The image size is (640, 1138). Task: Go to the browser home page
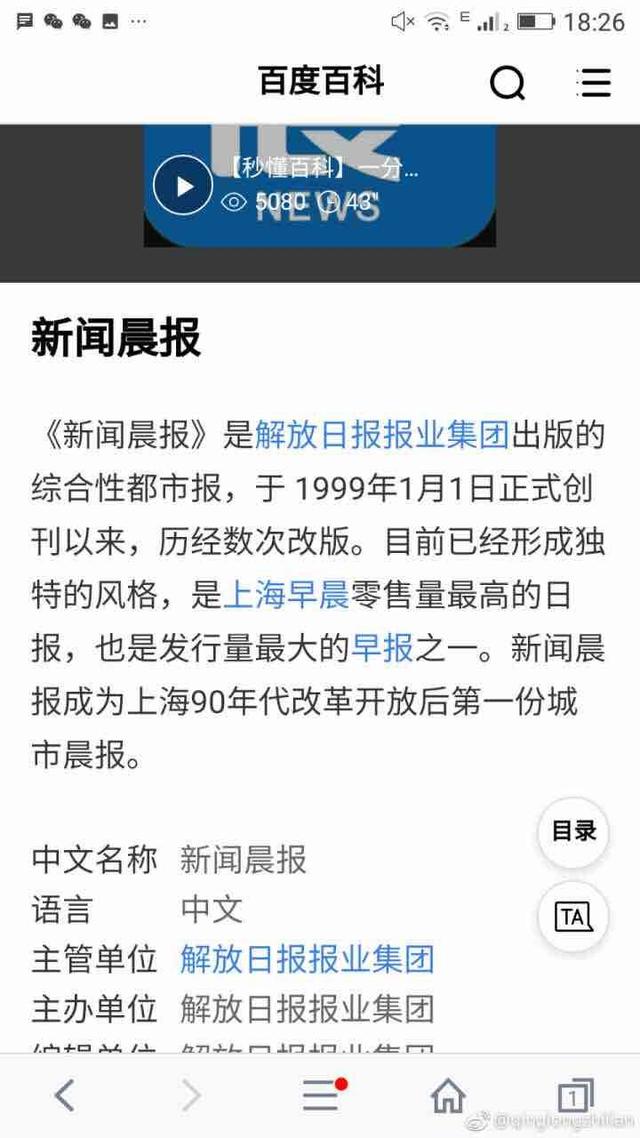coord(448,1095)
